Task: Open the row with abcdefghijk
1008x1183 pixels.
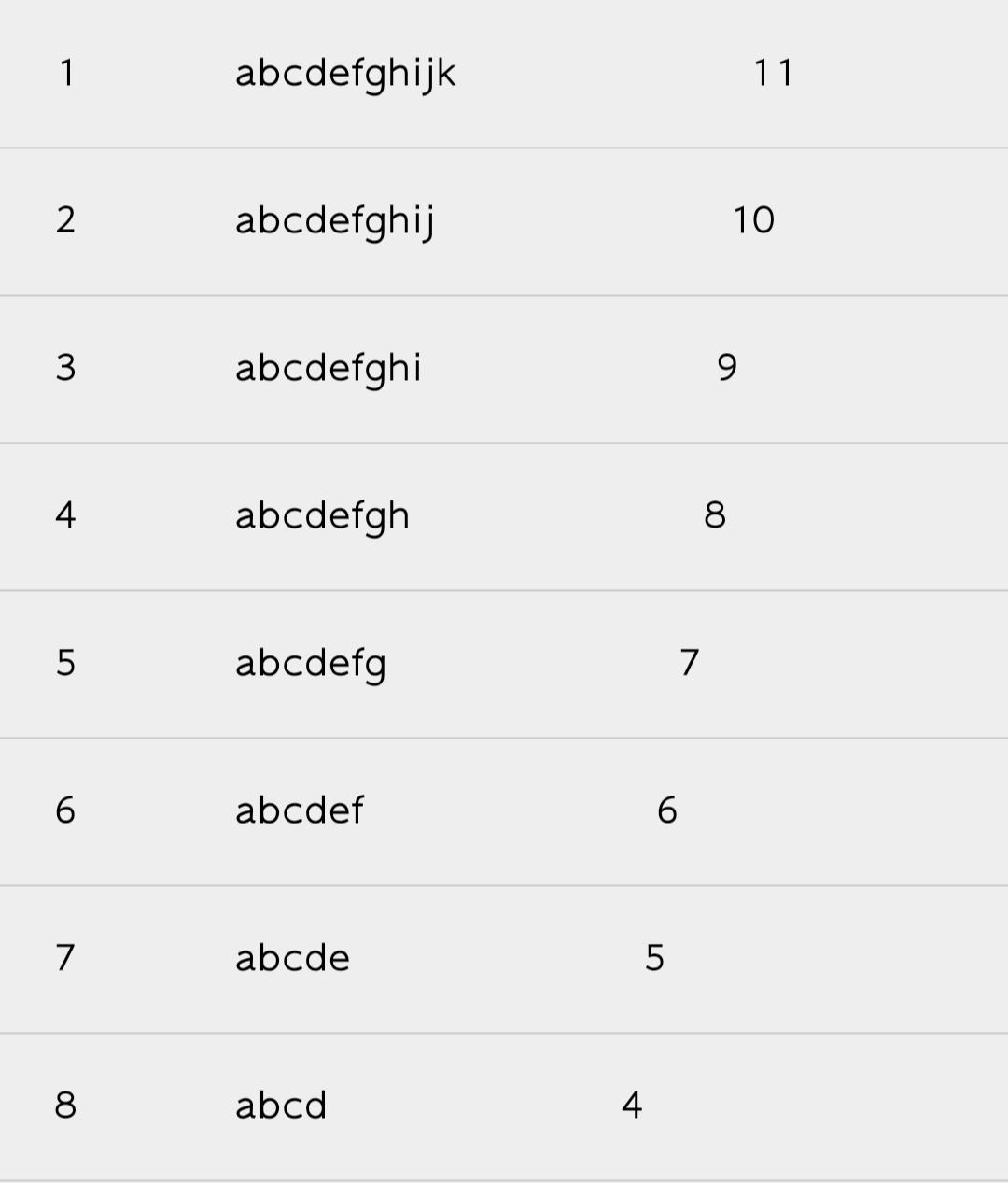Action: [x=345, y=73]
